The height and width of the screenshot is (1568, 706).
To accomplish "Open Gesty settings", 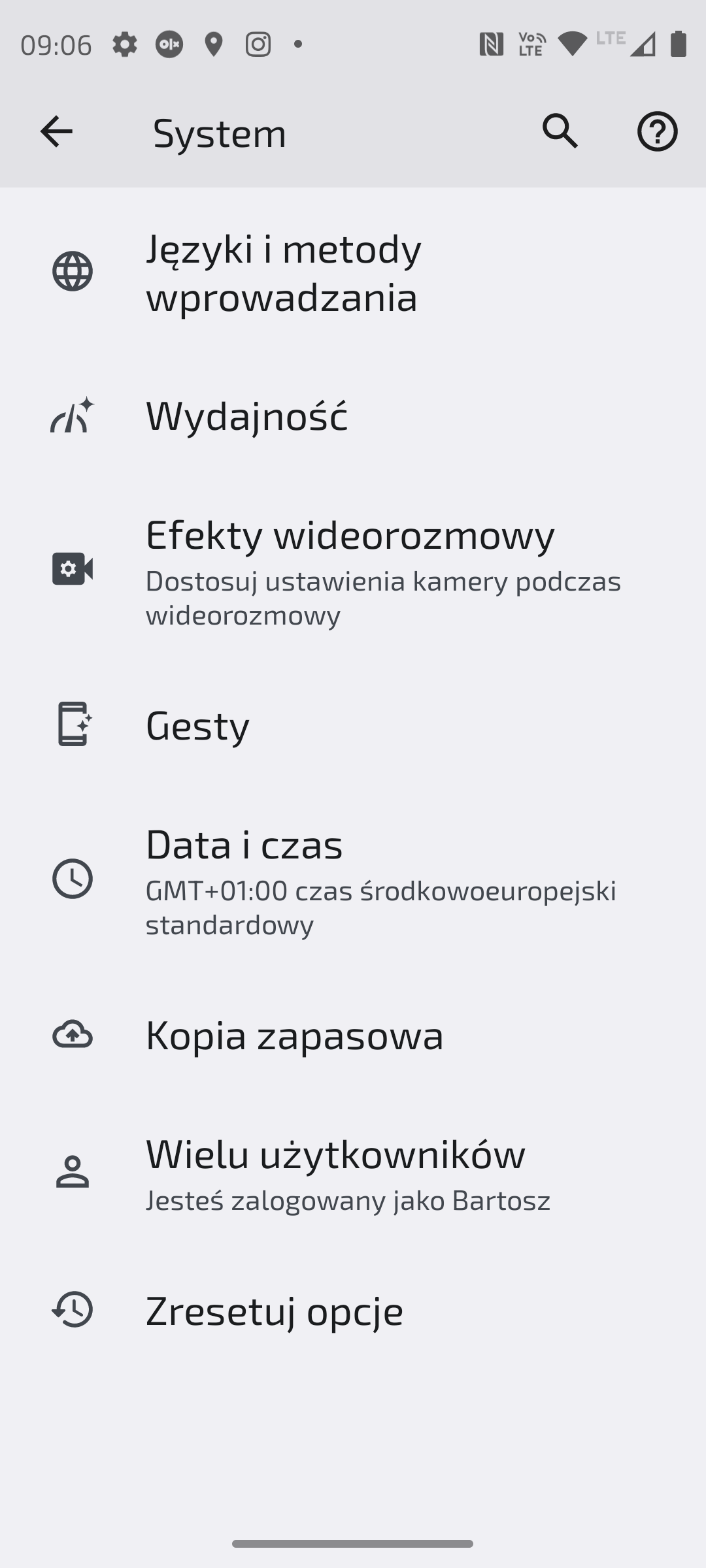I will 353,724.
